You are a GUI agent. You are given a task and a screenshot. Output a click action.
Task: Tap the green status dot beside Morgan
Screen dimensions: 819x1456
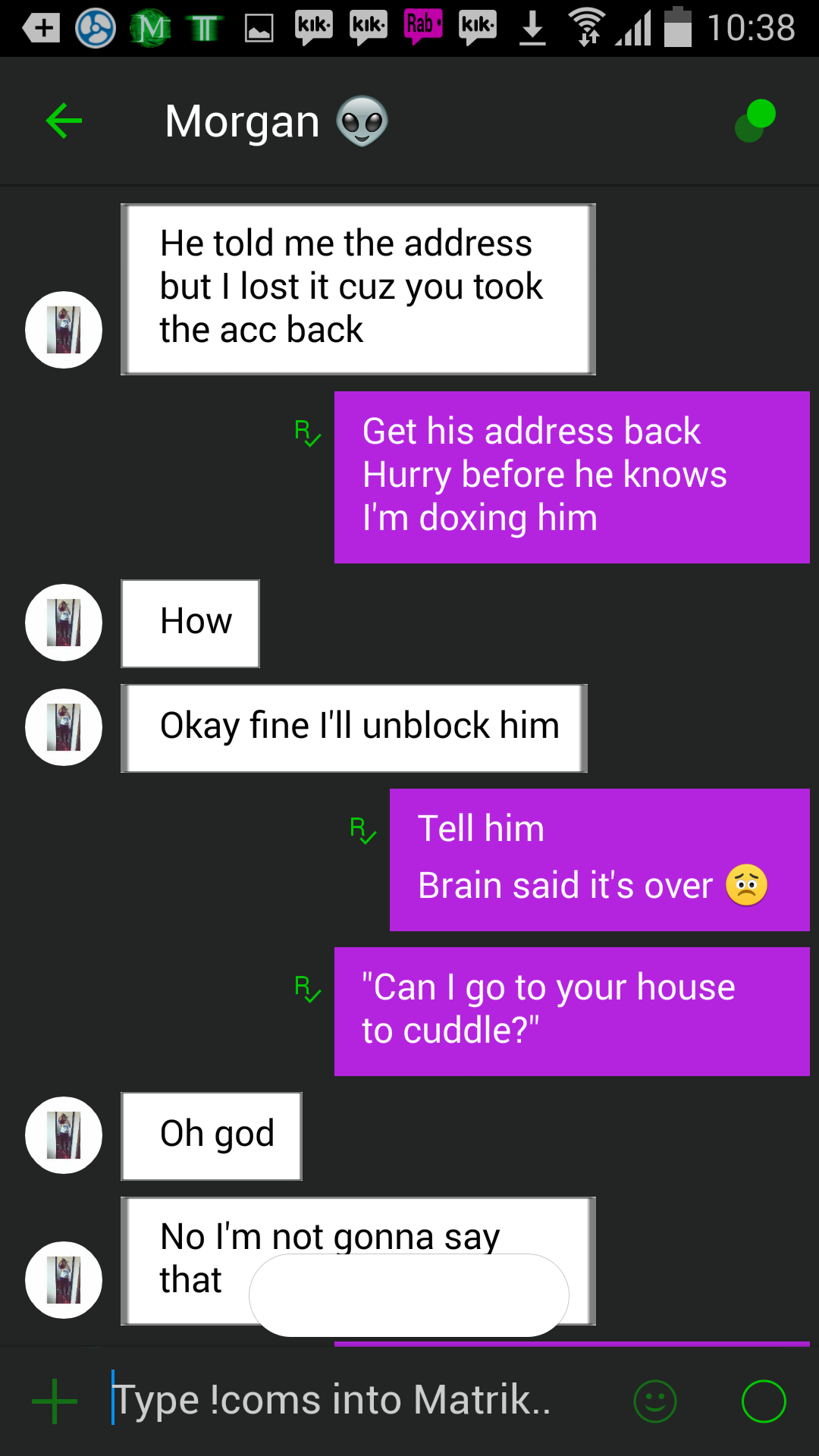point(755,121)
